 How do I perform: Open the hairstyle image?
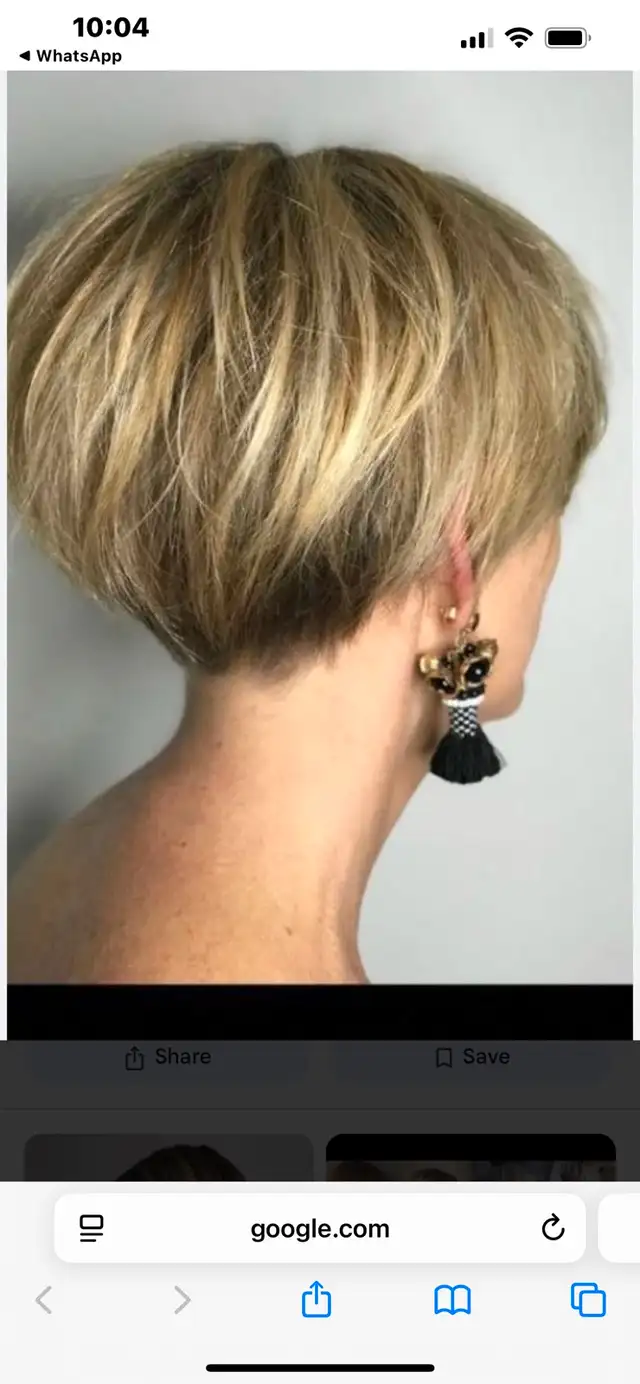320,527
